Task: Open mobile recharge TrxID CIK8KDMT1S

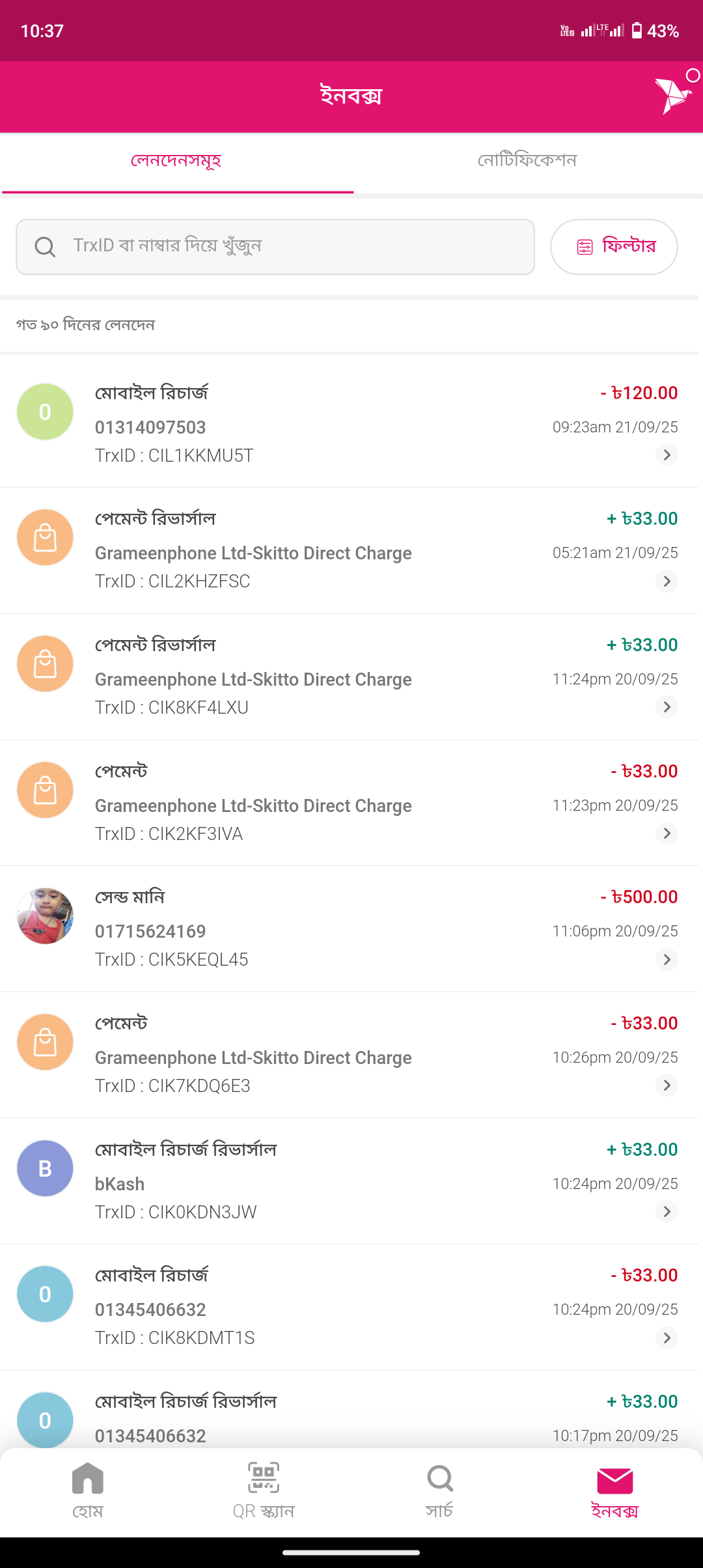Action: (x=351, y=1307)
